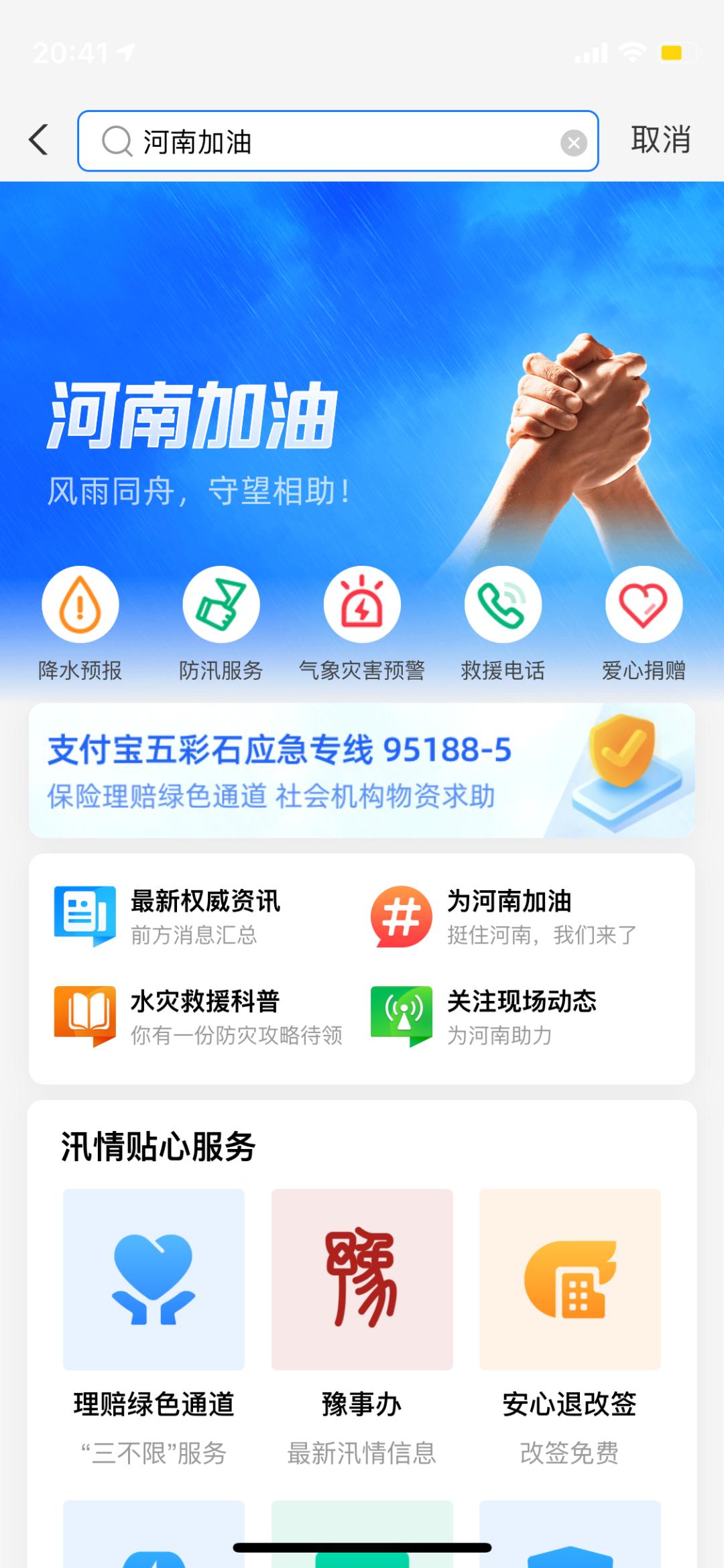The height and width of the screenshot is (1568, 724).
Task: Open 防汛服务 flood prevention service
Action: tap(221, 605)
